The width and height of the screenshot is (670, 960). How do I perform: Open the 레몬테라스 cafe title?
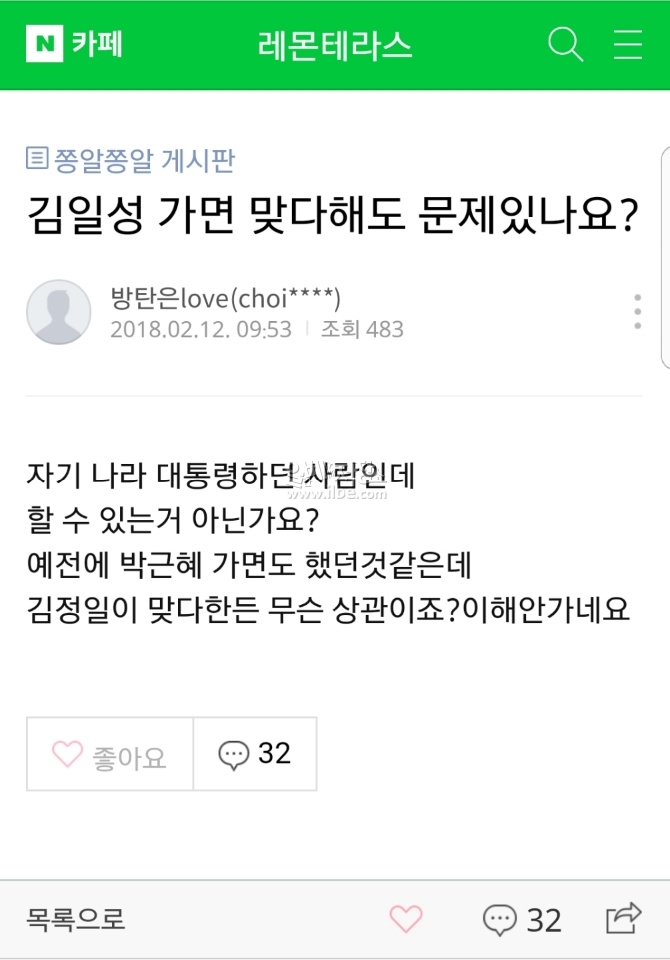point(335,46)
